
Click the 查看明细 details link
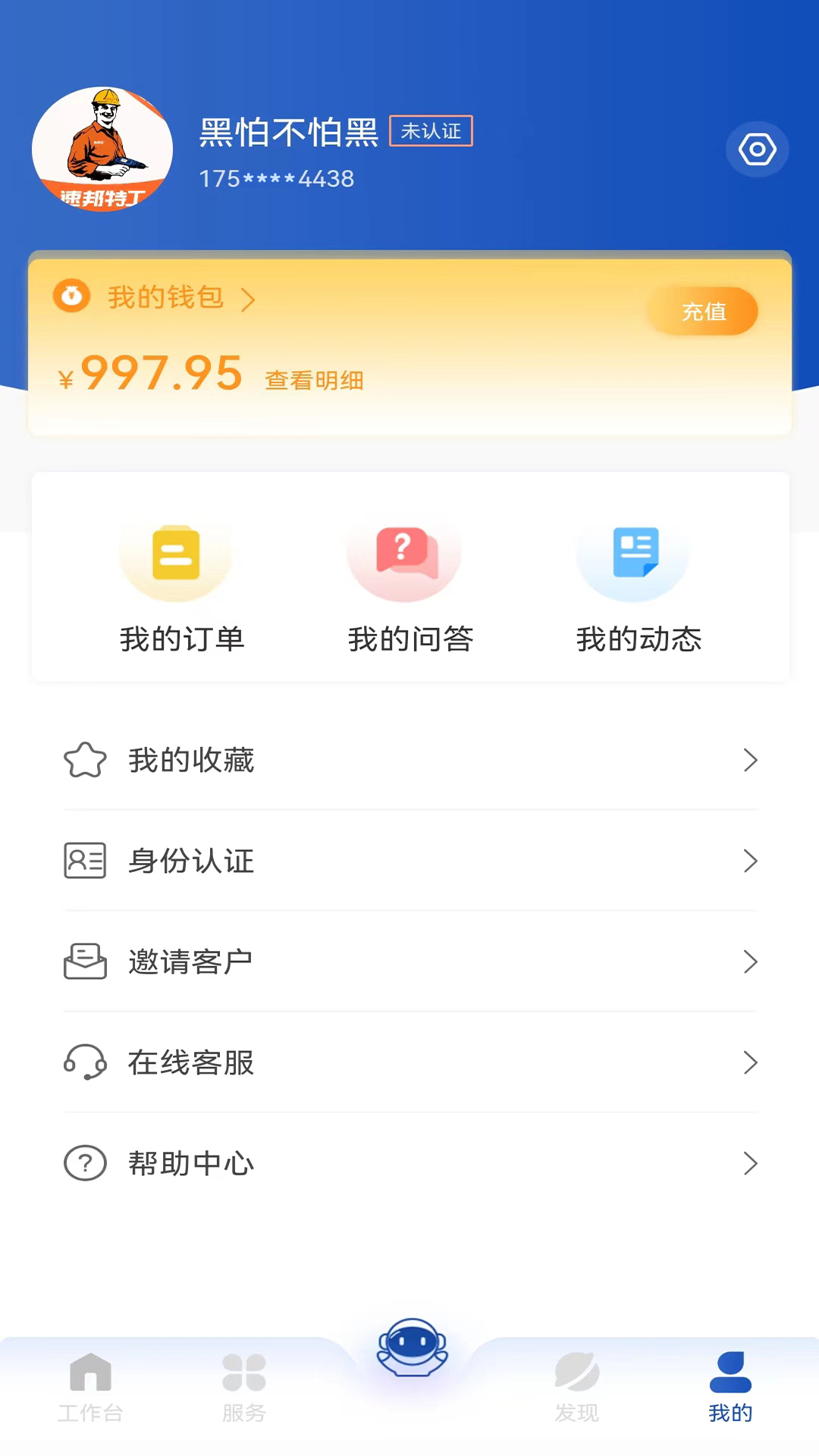pos(313,379)
